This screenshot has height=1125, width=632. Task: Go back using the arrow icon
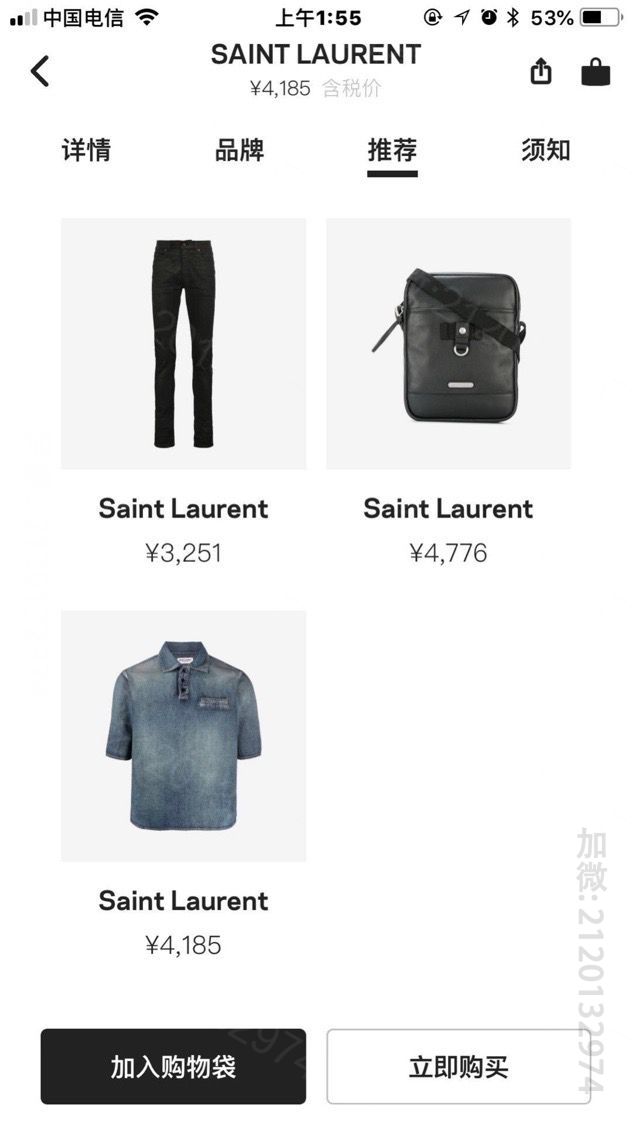[40, 71]
